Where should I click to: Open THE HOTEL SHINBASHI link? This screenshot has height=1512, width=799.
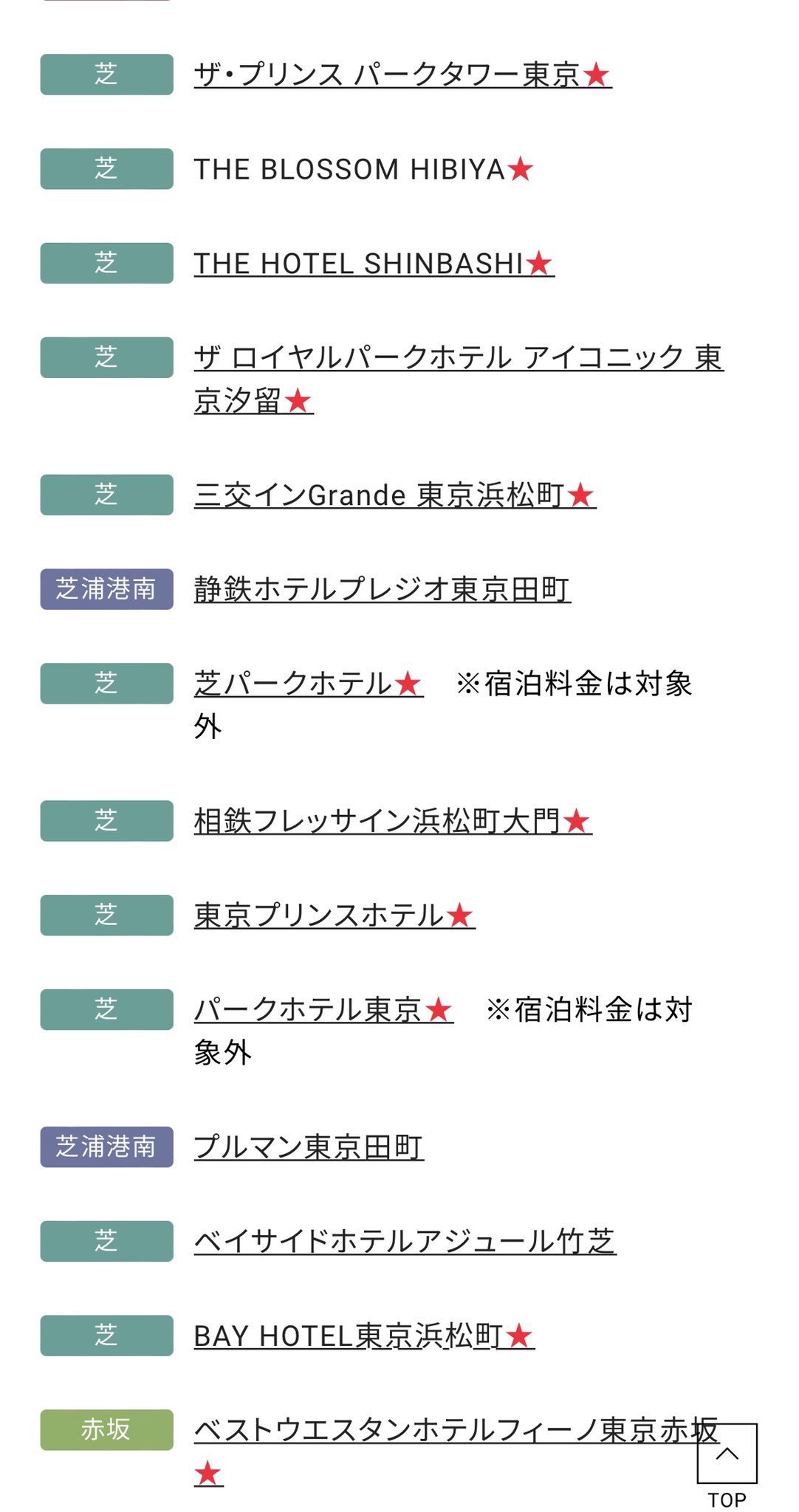point(373,264)
